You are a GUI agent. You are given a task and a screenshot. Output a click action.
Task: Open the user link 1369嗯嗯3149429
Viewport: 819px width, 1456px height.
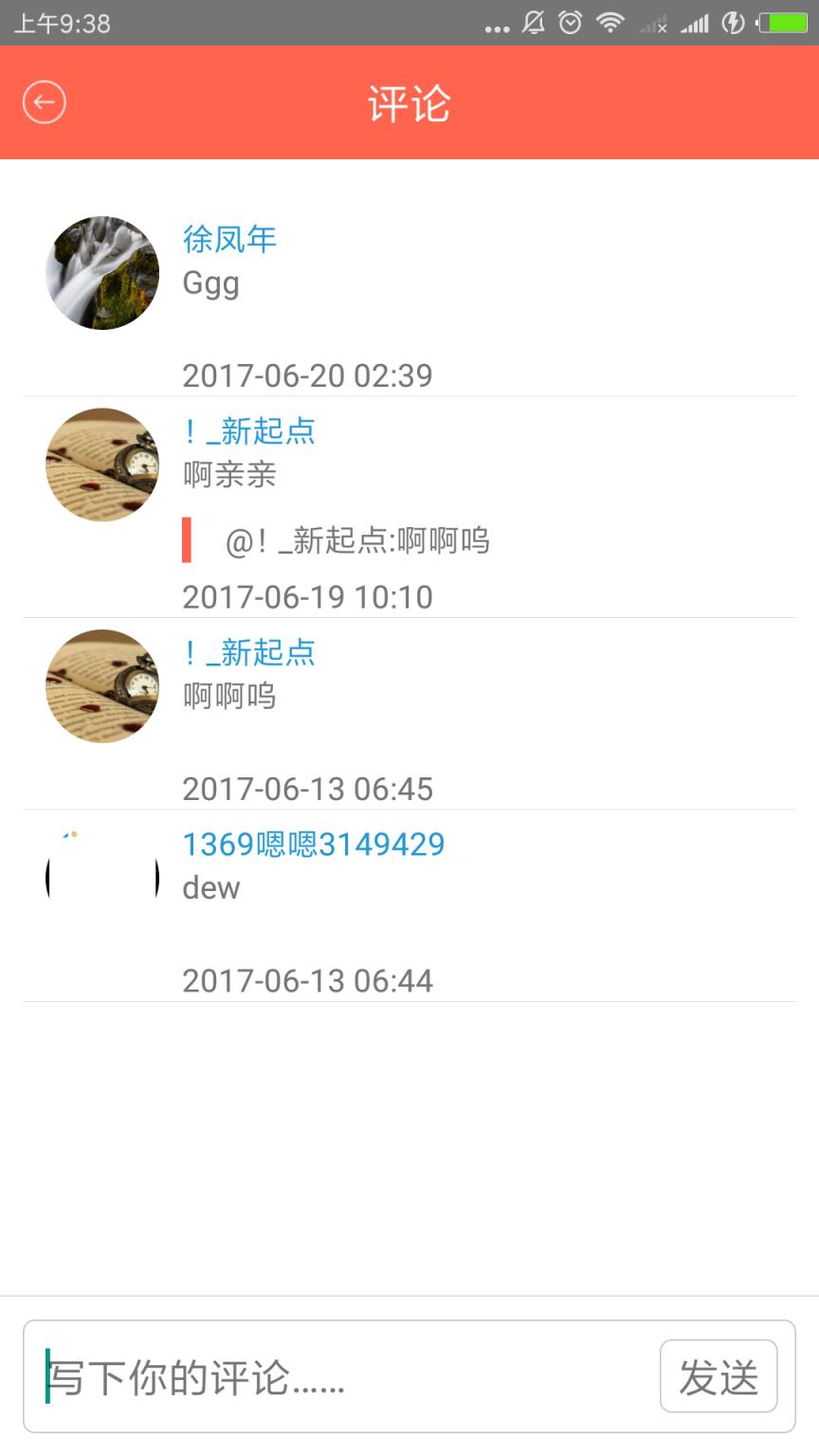(314, 844)
